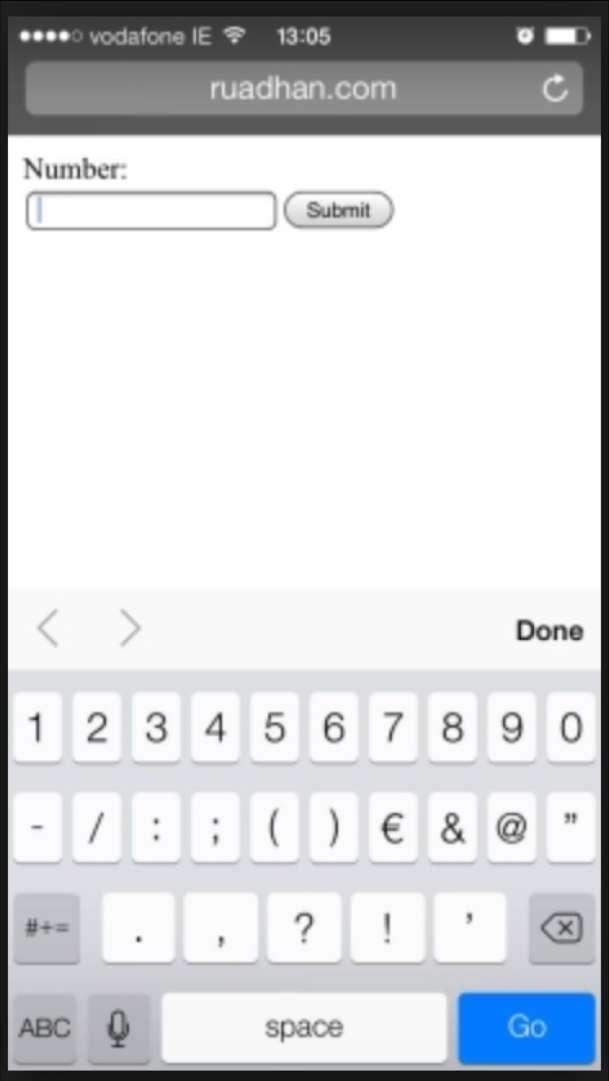Insert a space with the space key
This screenshot has width=609, height=1081.
[x=304, y=1028]
